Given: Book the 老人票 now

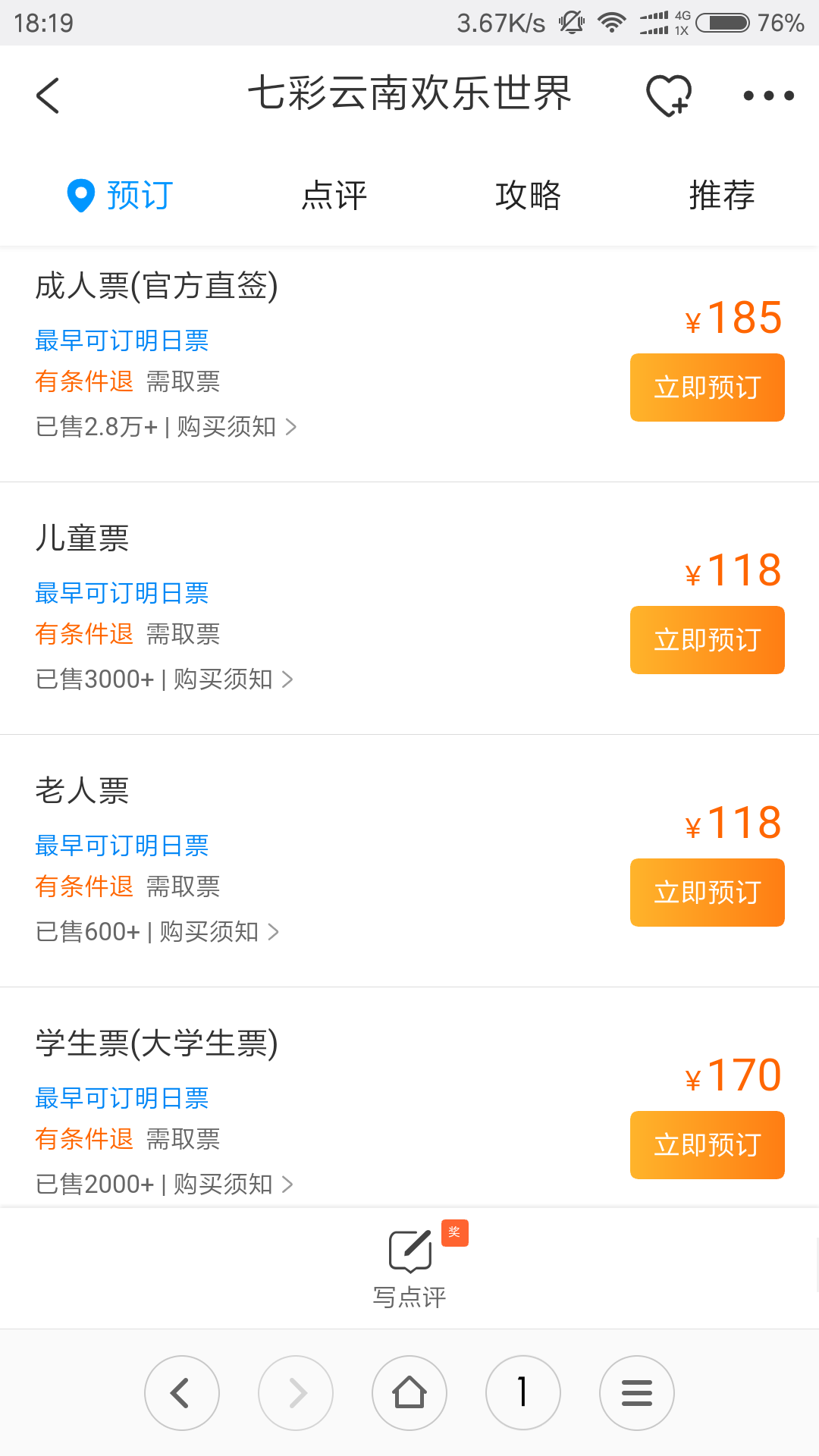Looking at the screenshot, I should (708, 893).
